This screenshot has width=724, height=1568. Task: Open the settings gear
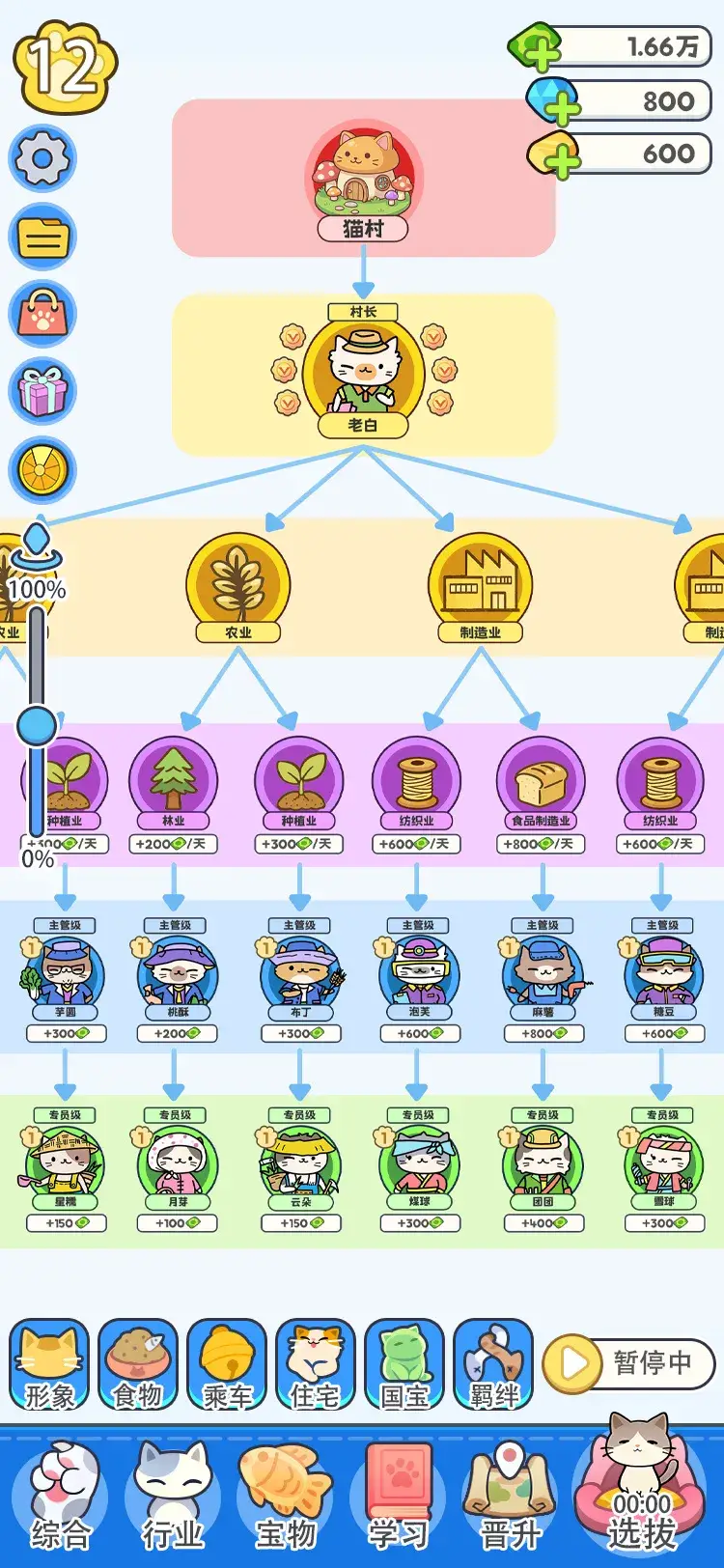point(42,158)
